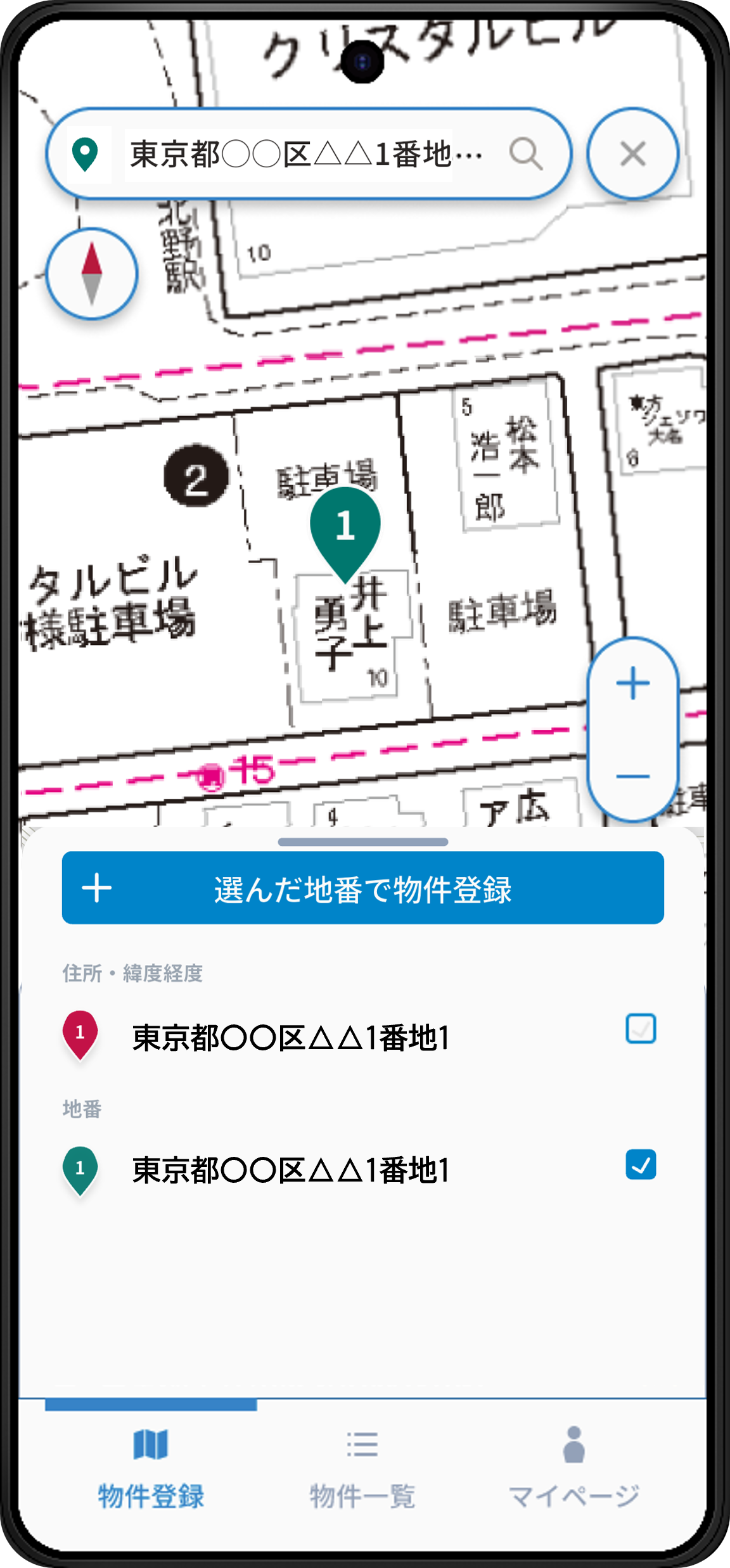Clear the search with the X button
This screenshot has width=730, height=1568.
632,154
